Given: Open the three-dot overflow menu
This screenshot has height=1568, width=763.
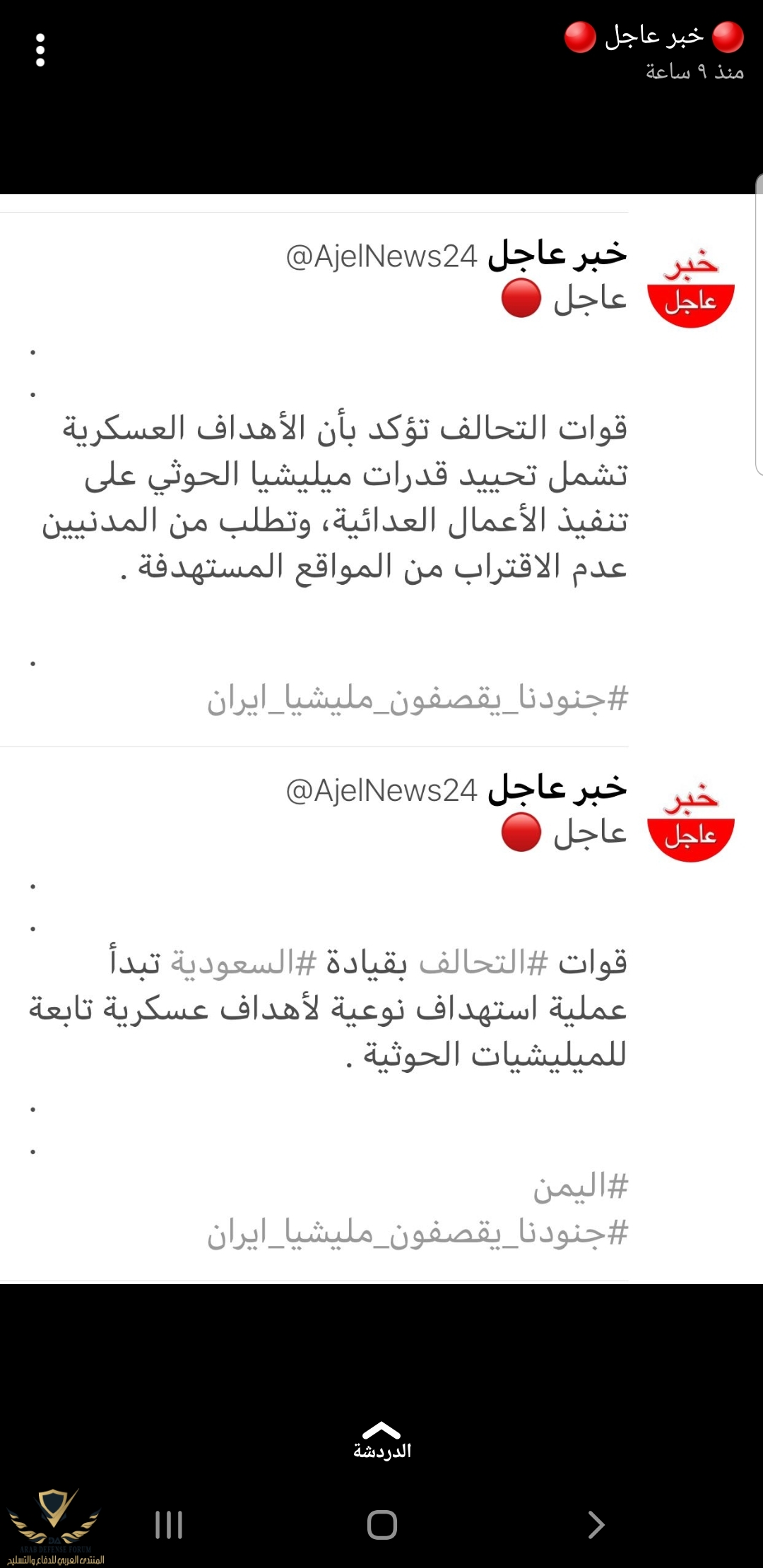Looking at the screenshot, I should point(40,50).
